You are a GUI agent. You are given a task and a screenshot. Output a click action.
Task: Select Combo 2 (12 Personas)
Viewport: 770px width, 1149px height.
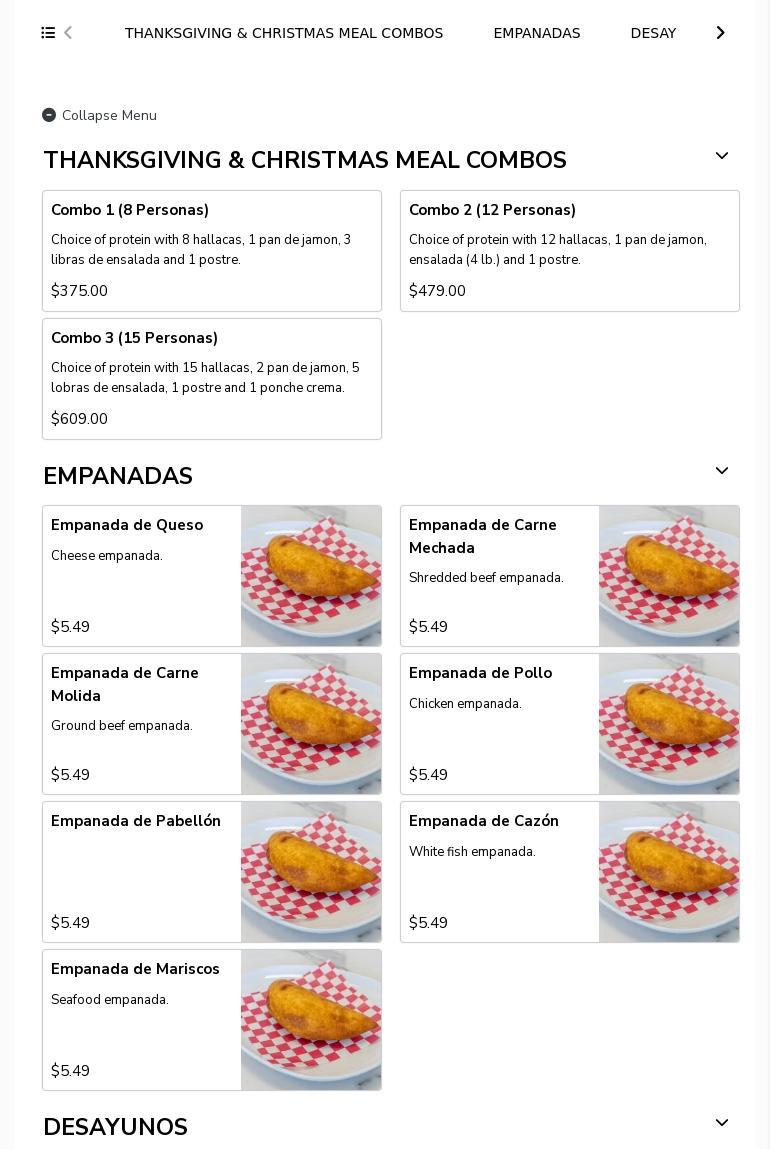click(x=570, y=251)
